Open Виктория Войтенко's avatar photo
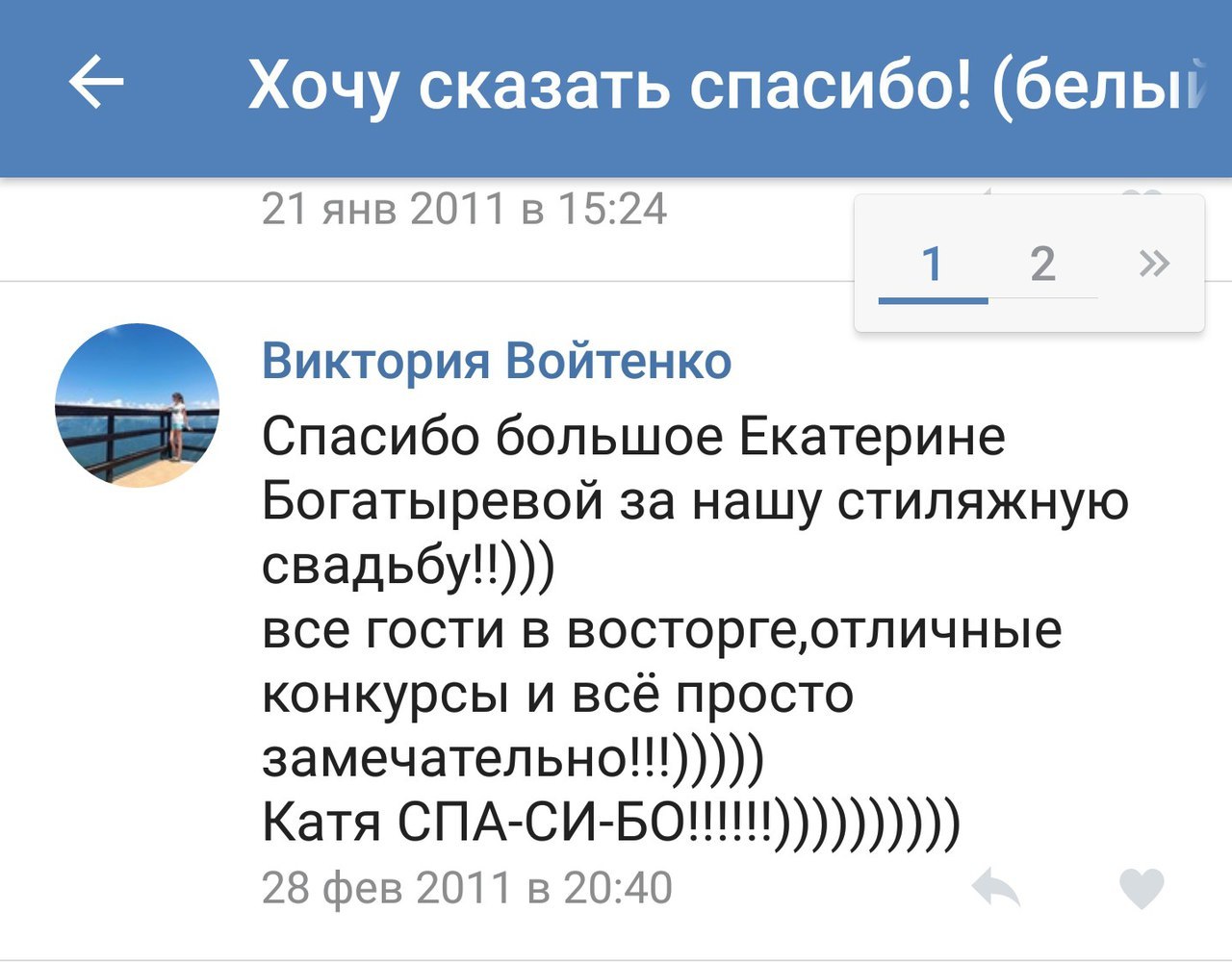 coord(137,405)
